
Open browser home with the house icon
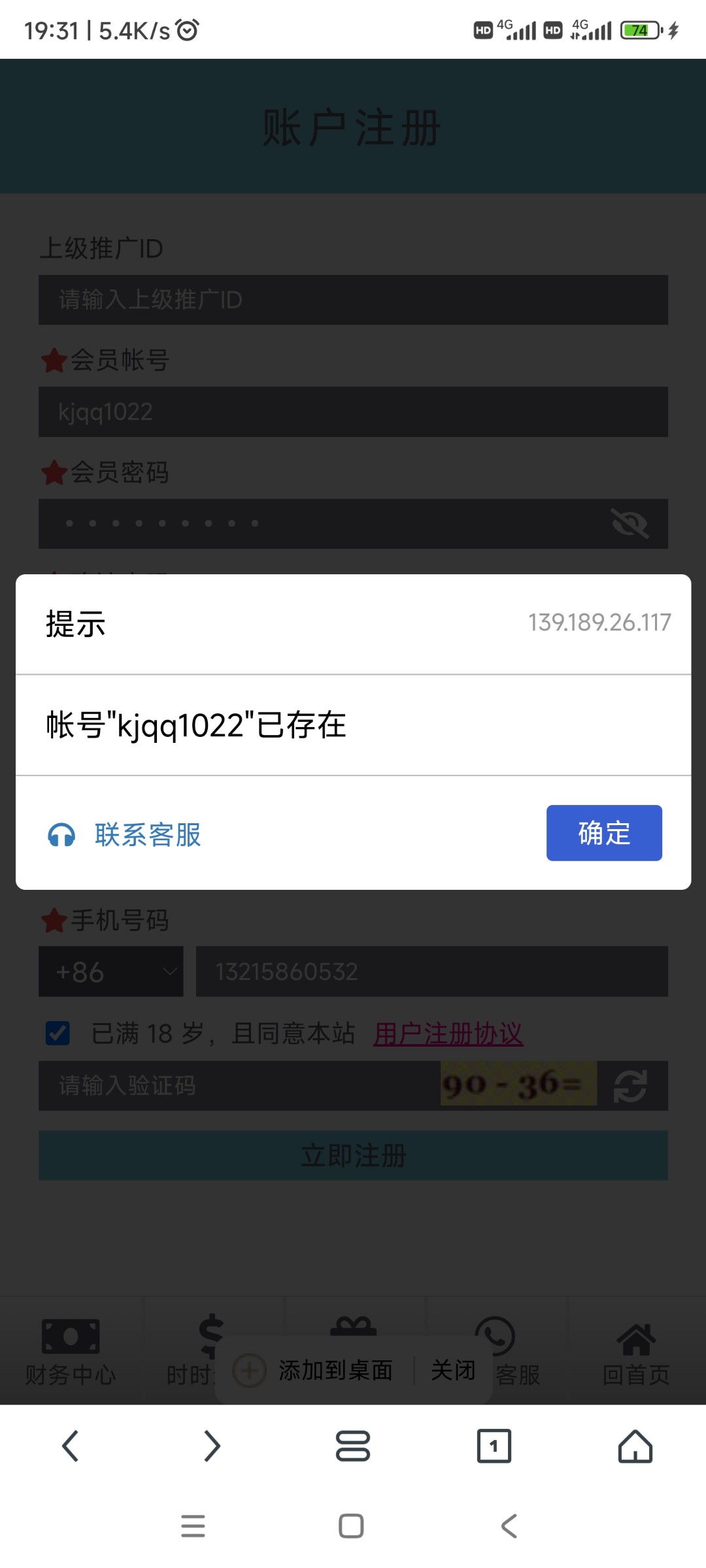pos(635,1446)
